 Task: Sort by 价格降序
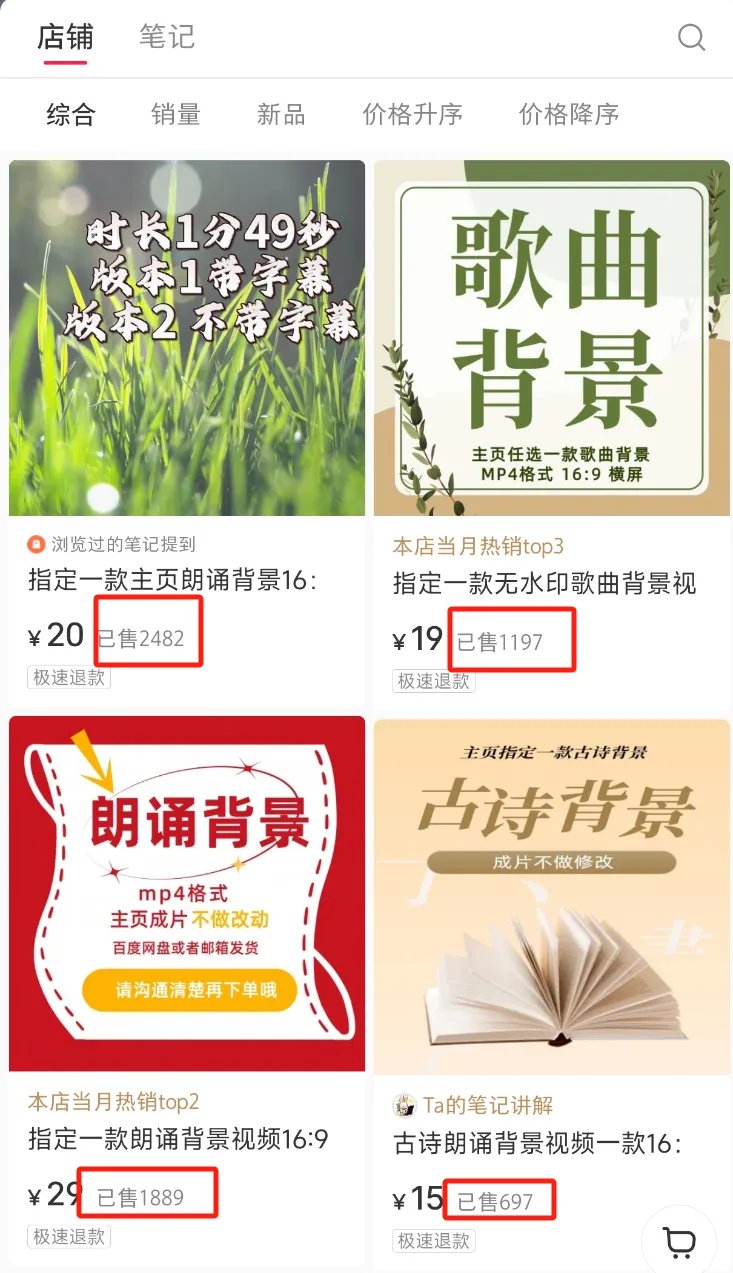pyautogui.click(x=568, y=114)
